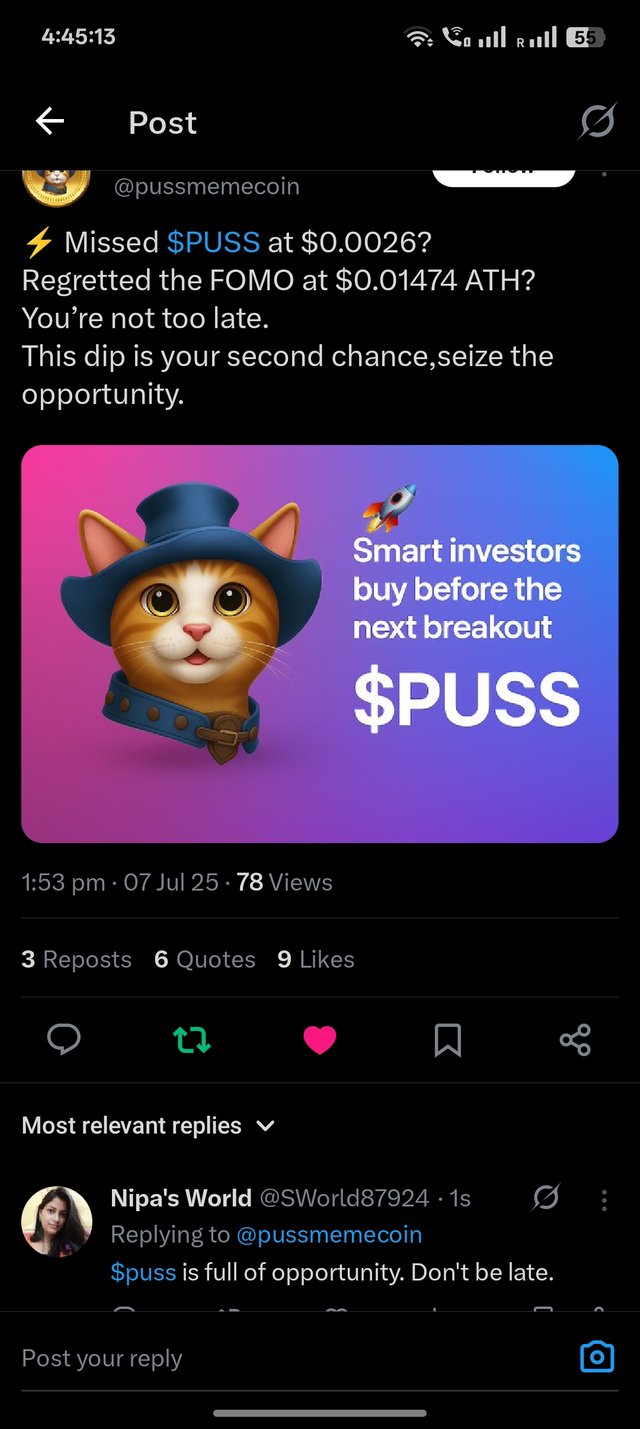640x1429 pixels.
Task: View the 9 Likes list
Action: pyautogui.click(x=315, y=959)
